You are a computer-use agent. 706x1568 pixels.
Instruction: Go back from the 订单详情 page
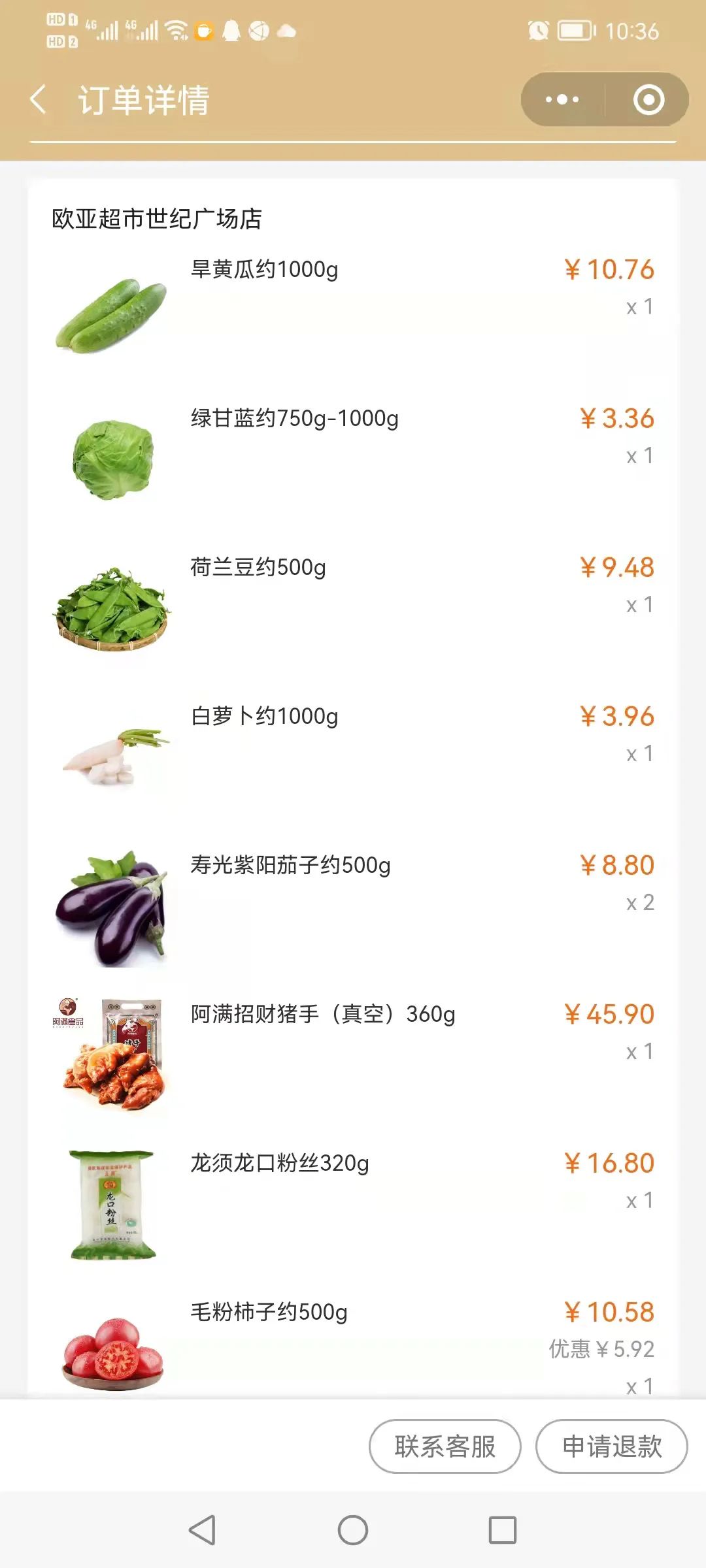click(x=39, y=100)
